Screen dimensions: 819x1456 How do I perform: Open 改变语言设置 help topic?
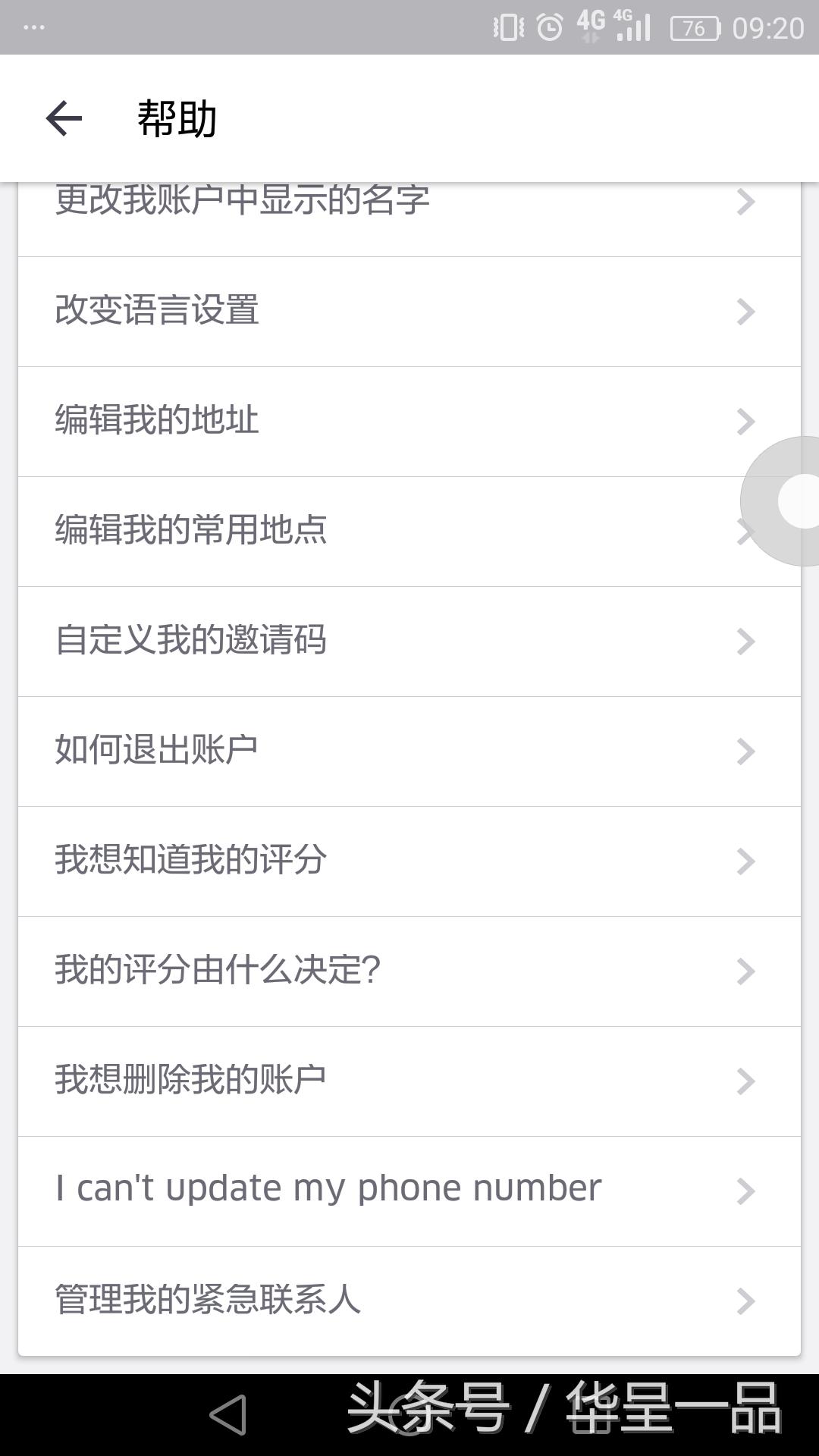coord(155,312)
